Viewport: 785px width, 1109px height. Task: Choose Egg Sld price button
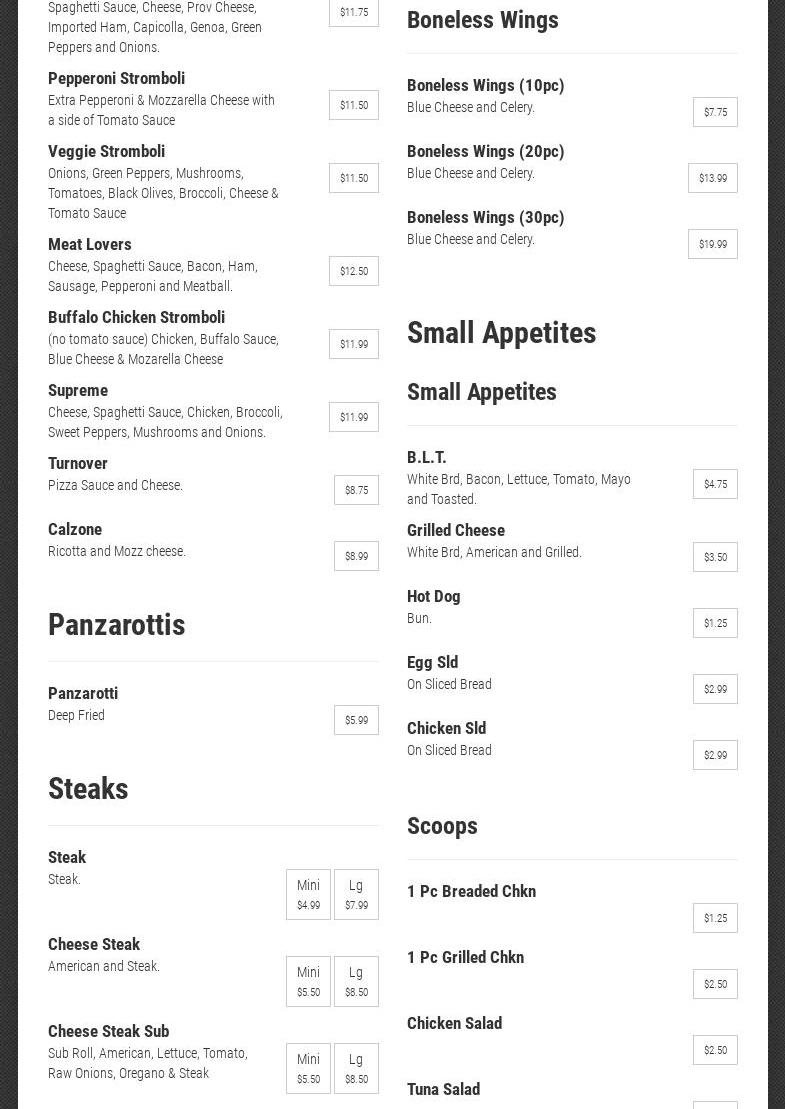pyautogui.click(x=715, y=689)
